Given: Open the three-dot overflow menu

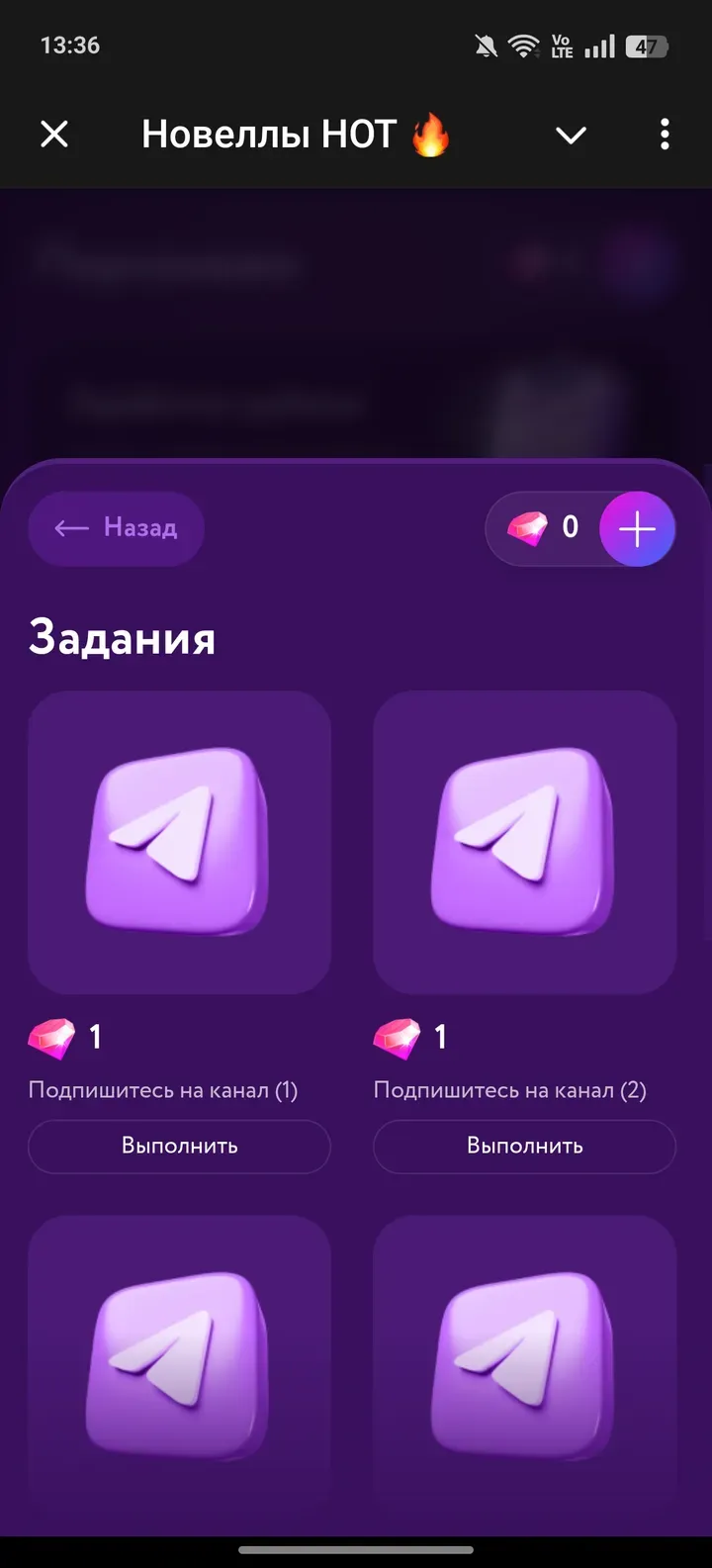Looking at the screenshot, I should (664, 135).
